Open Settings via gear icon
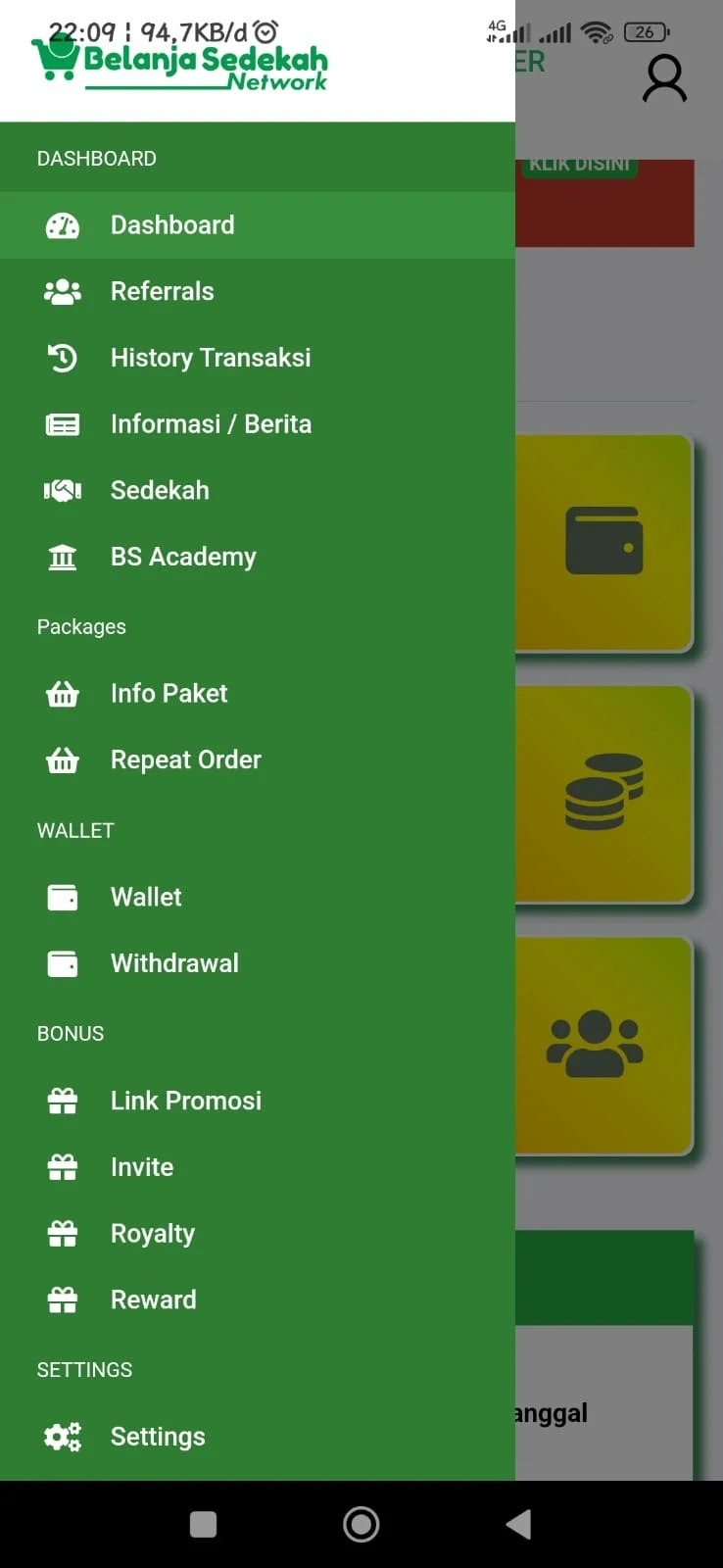Image resolution: width=723 pixels, height=1568 pixels. [63, 1436]
